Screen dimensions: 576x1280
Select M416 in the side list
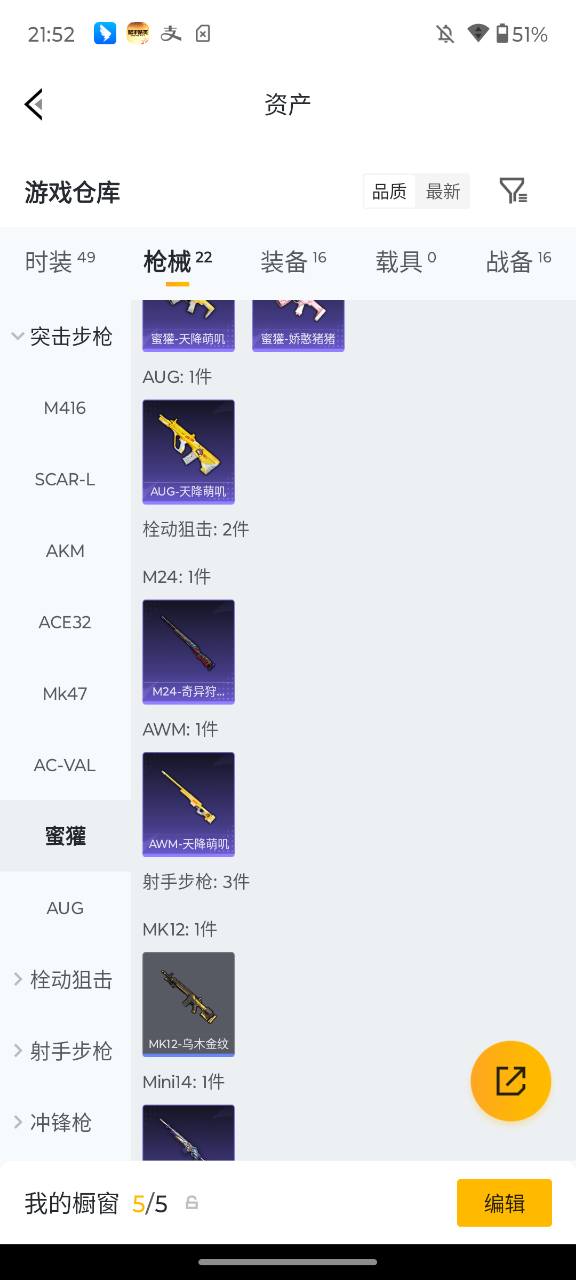click(65, 408)
